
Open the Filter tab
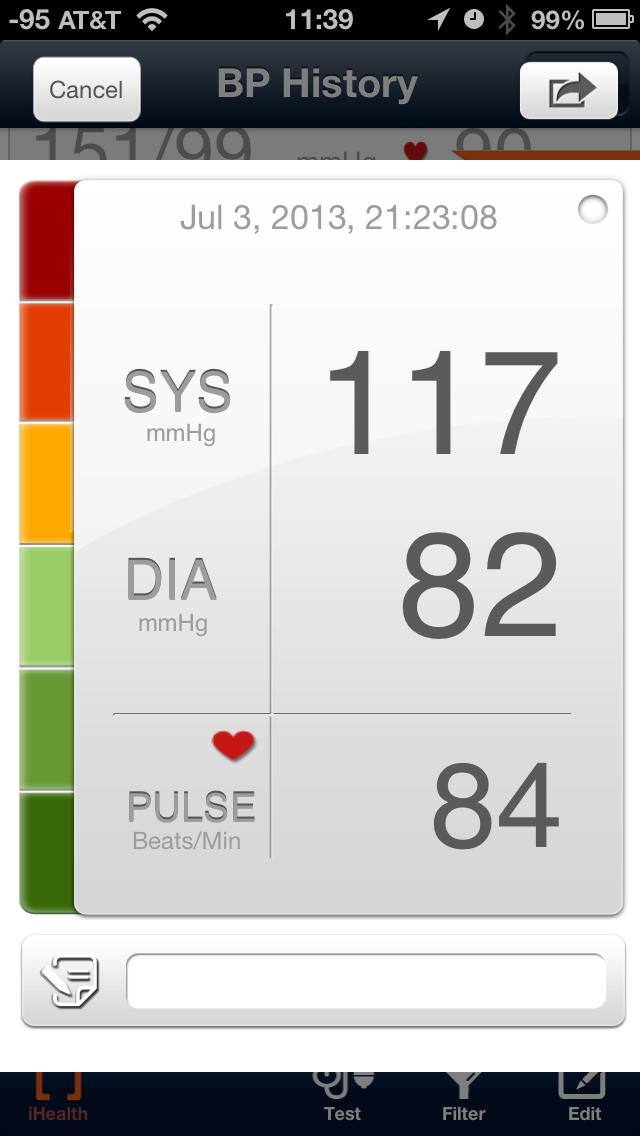click(x=463, y=1100)
